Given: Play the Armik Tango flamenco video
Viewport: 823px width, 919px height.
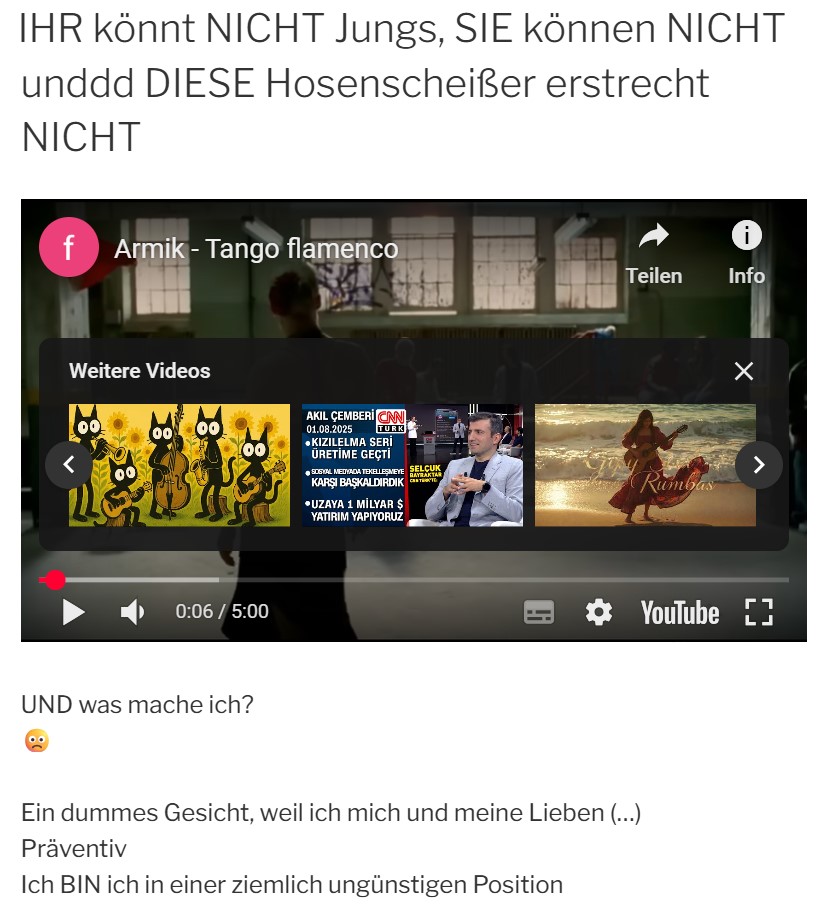Looking at the screenshot, I should click(73, 611).
